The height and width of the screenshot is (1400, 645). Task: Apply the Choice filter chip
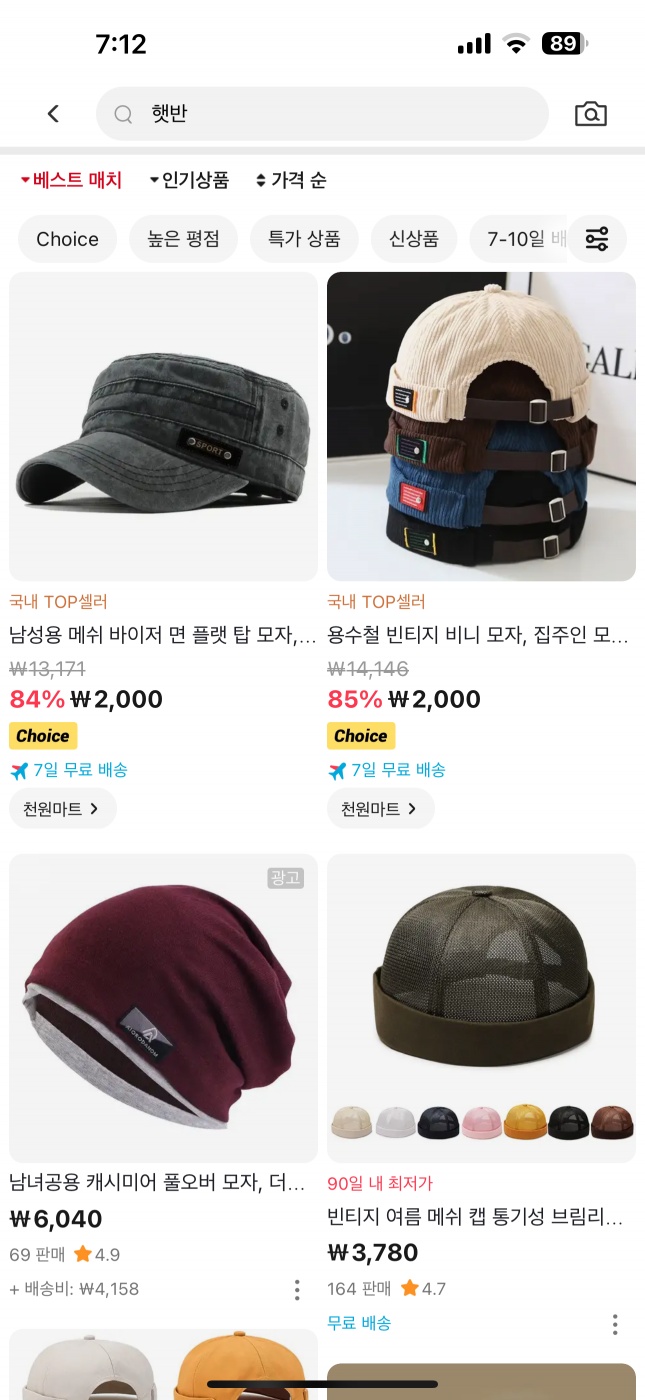point(67,239)
